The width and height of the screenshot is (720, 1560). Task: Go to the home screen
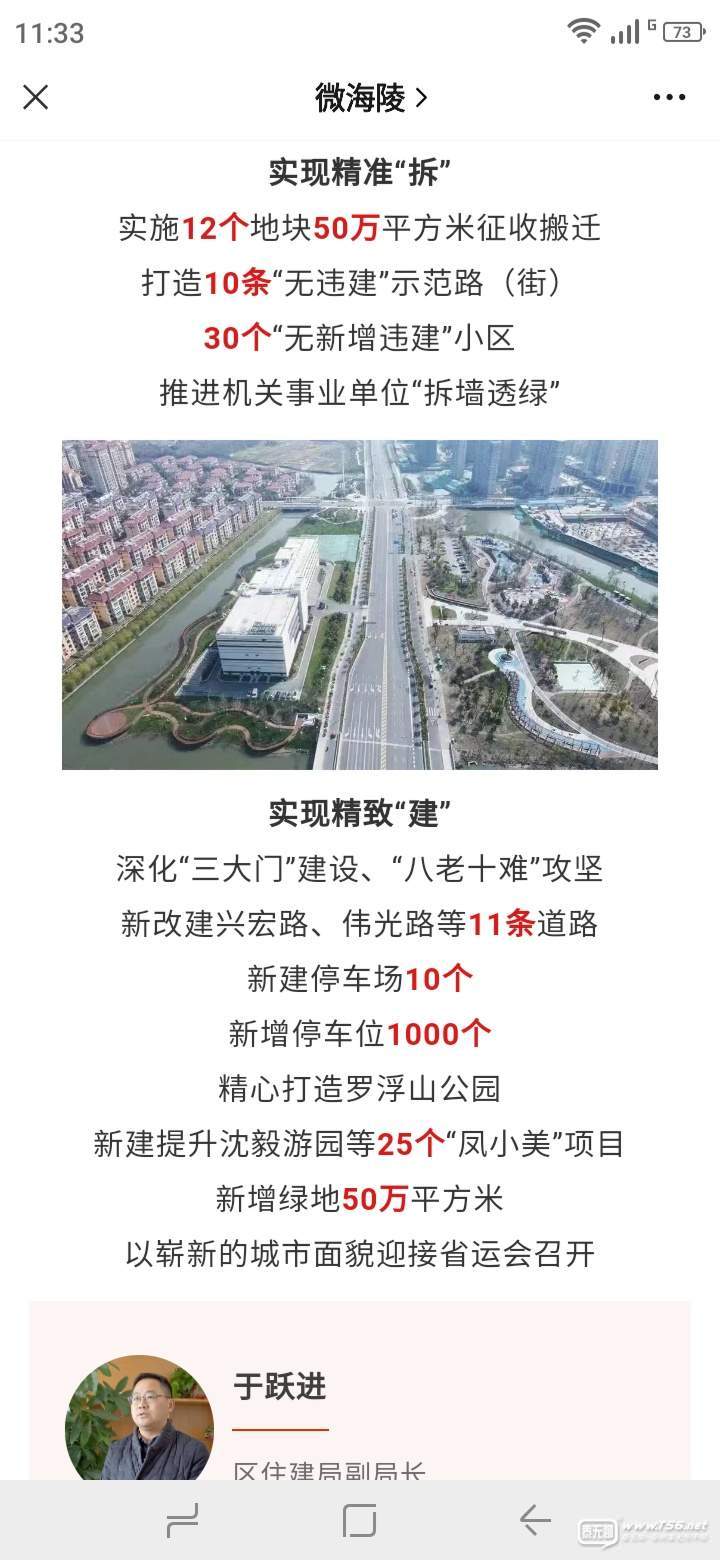359,1521
